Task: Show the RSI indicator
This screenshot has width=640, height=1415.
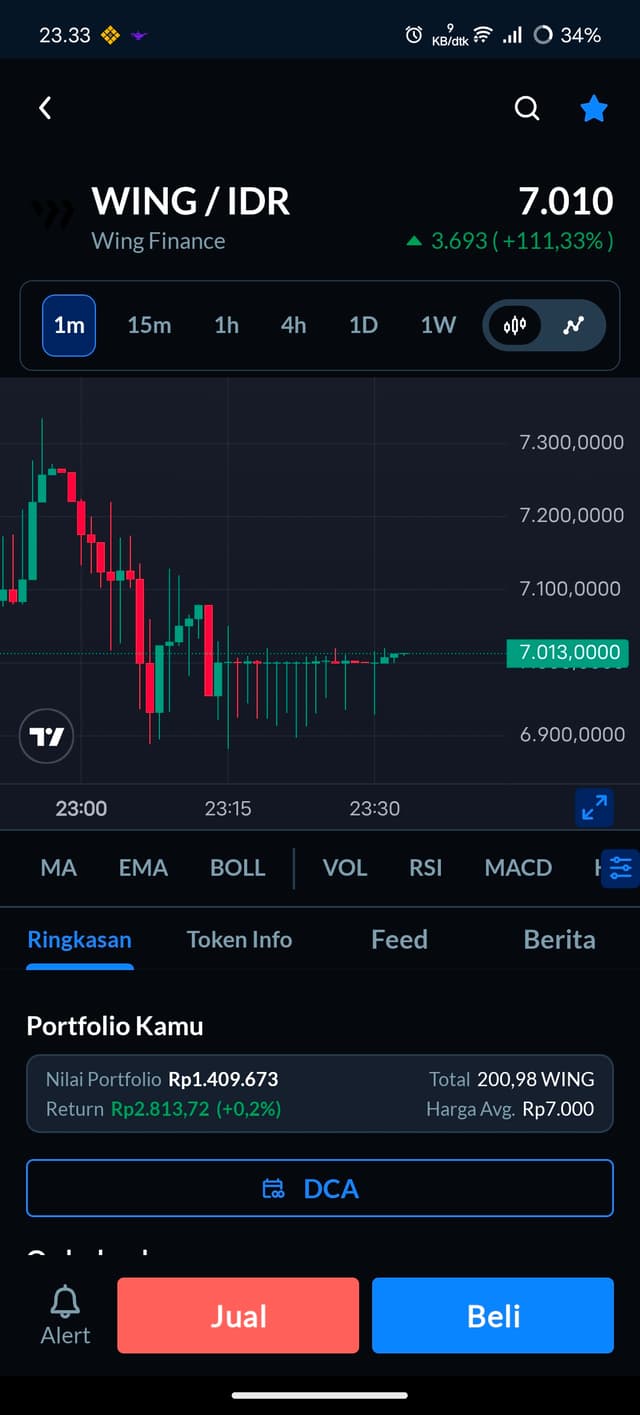Action: click(x=425, y=867)
